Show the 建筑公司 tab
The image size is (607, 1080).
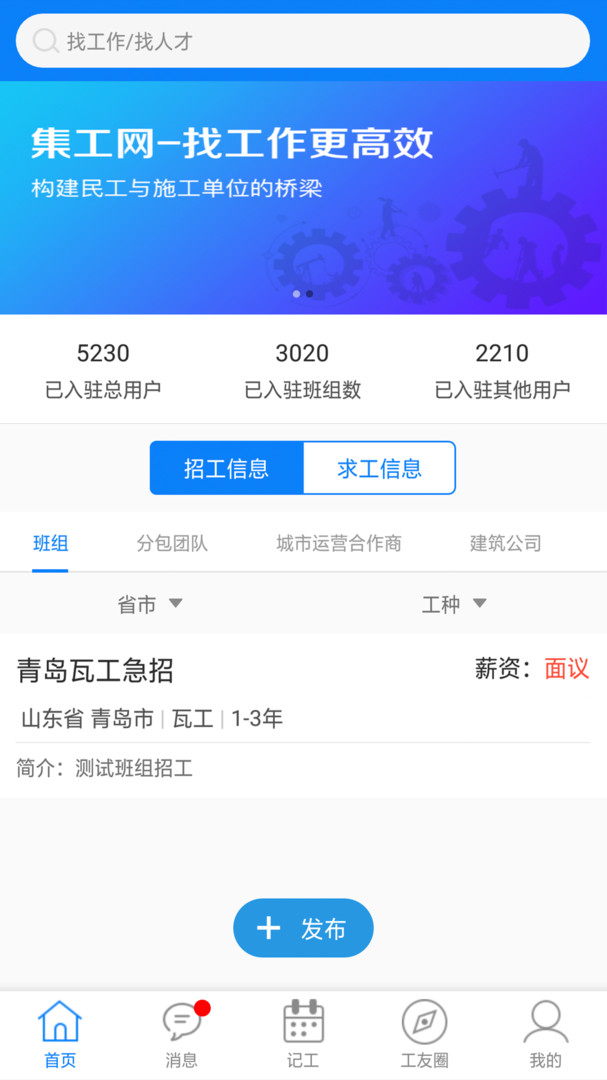click(x=506, y=543)
